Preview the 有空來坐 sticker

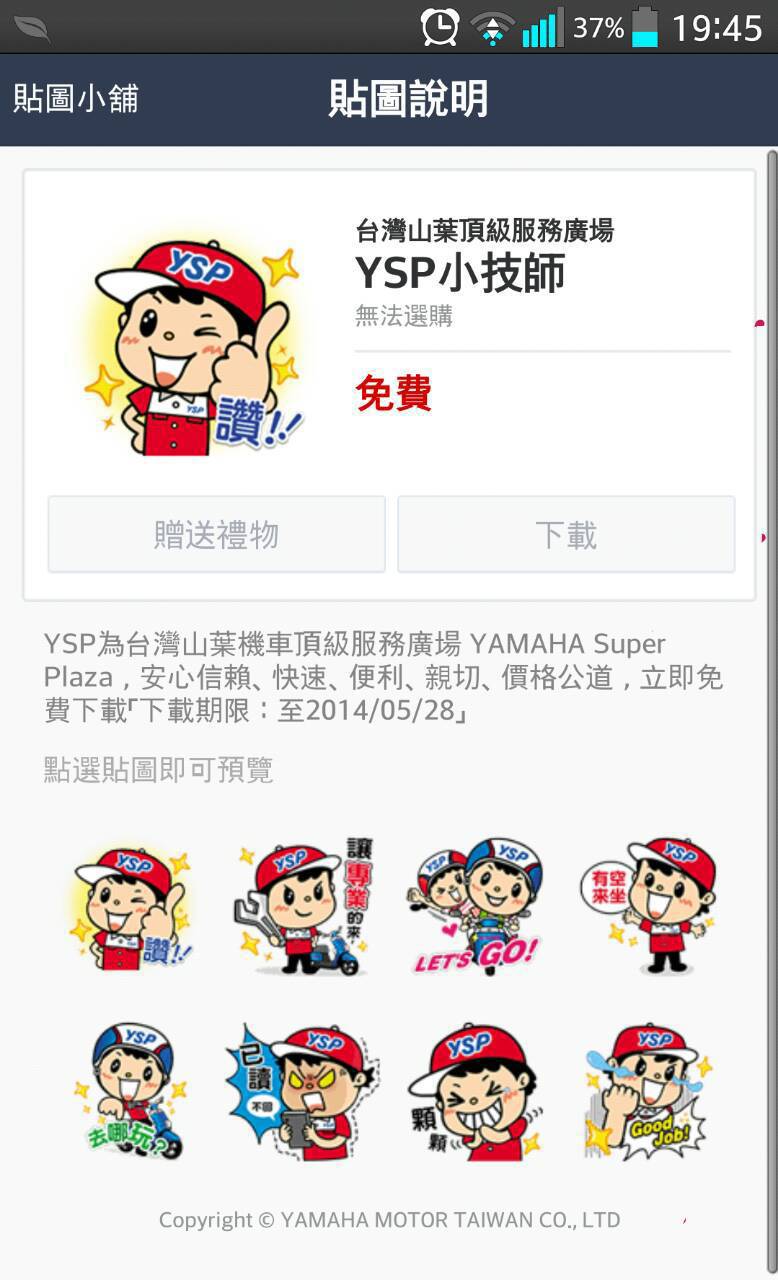click(648, 906)
